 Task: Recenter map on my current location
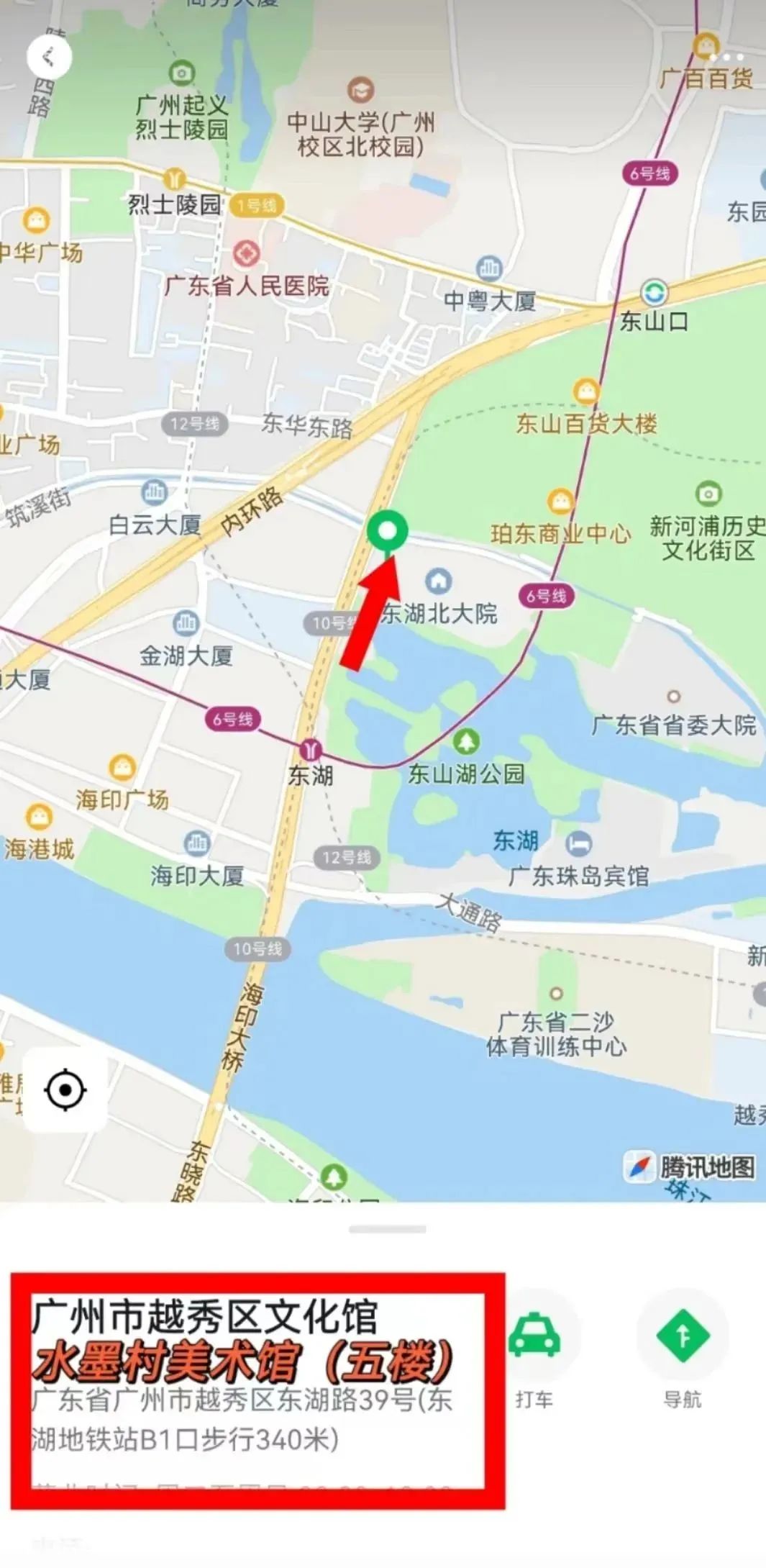click(x=65, y=1089)
